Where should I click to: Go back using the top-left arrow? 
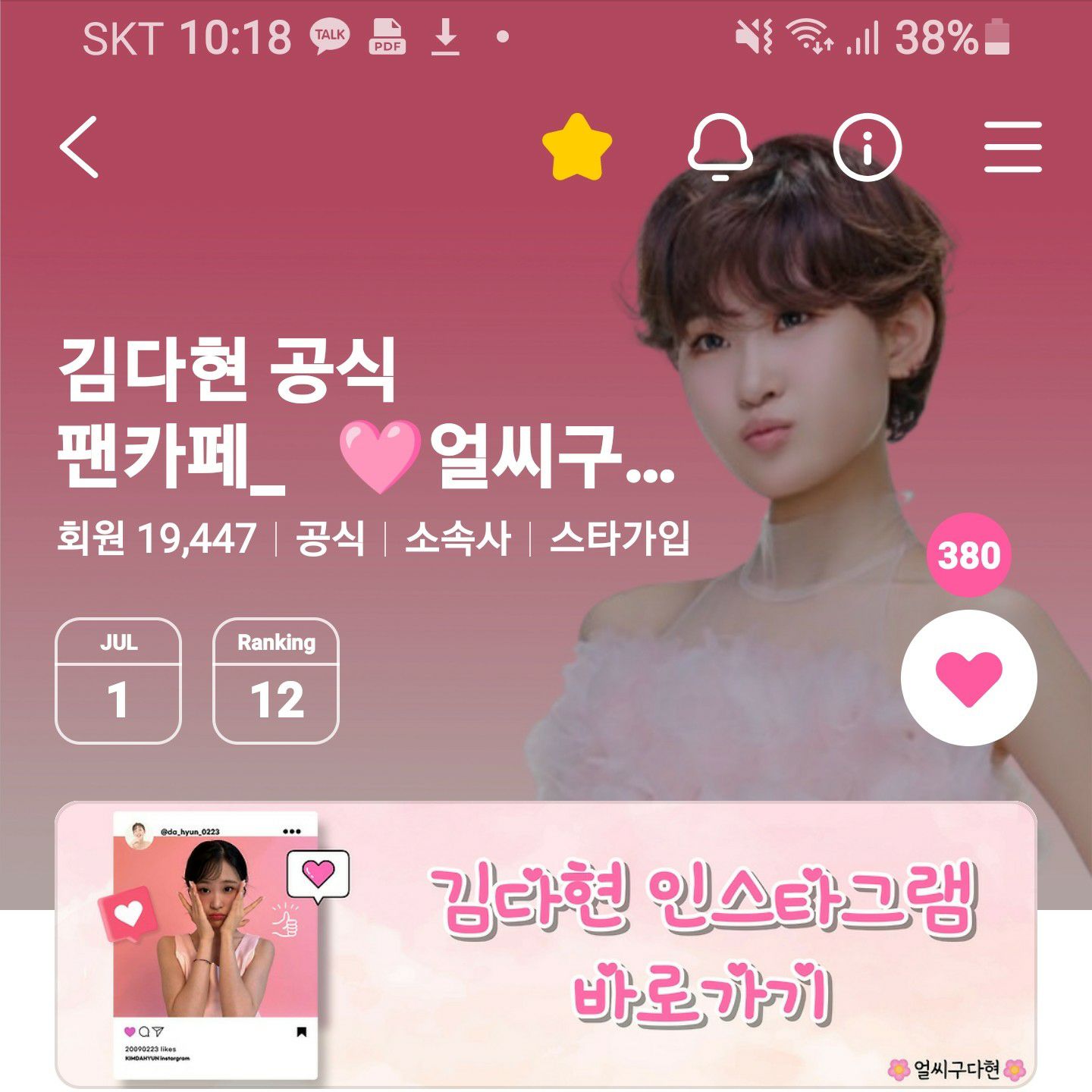80,147
